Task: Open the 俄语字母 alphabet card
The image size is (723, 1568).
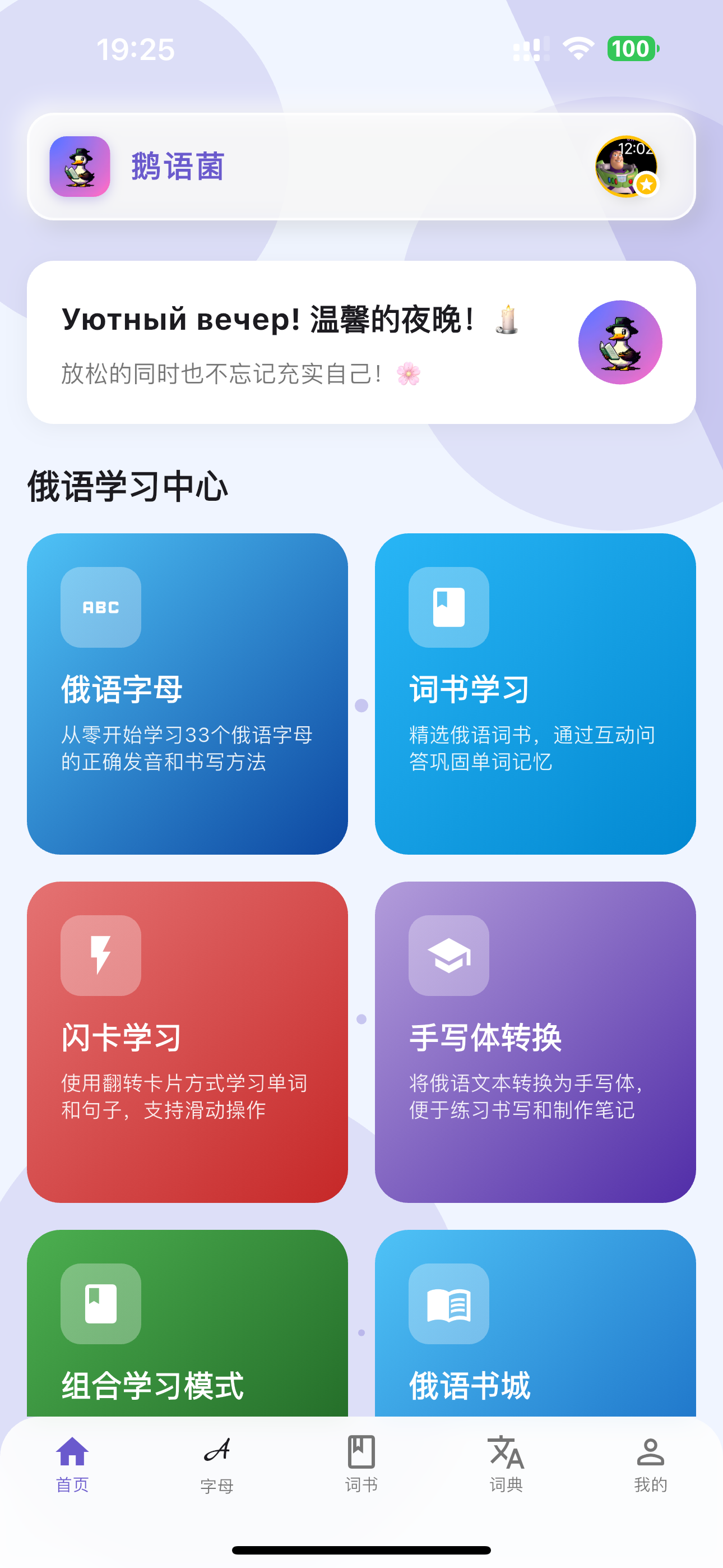Action: tap(187, 693)
